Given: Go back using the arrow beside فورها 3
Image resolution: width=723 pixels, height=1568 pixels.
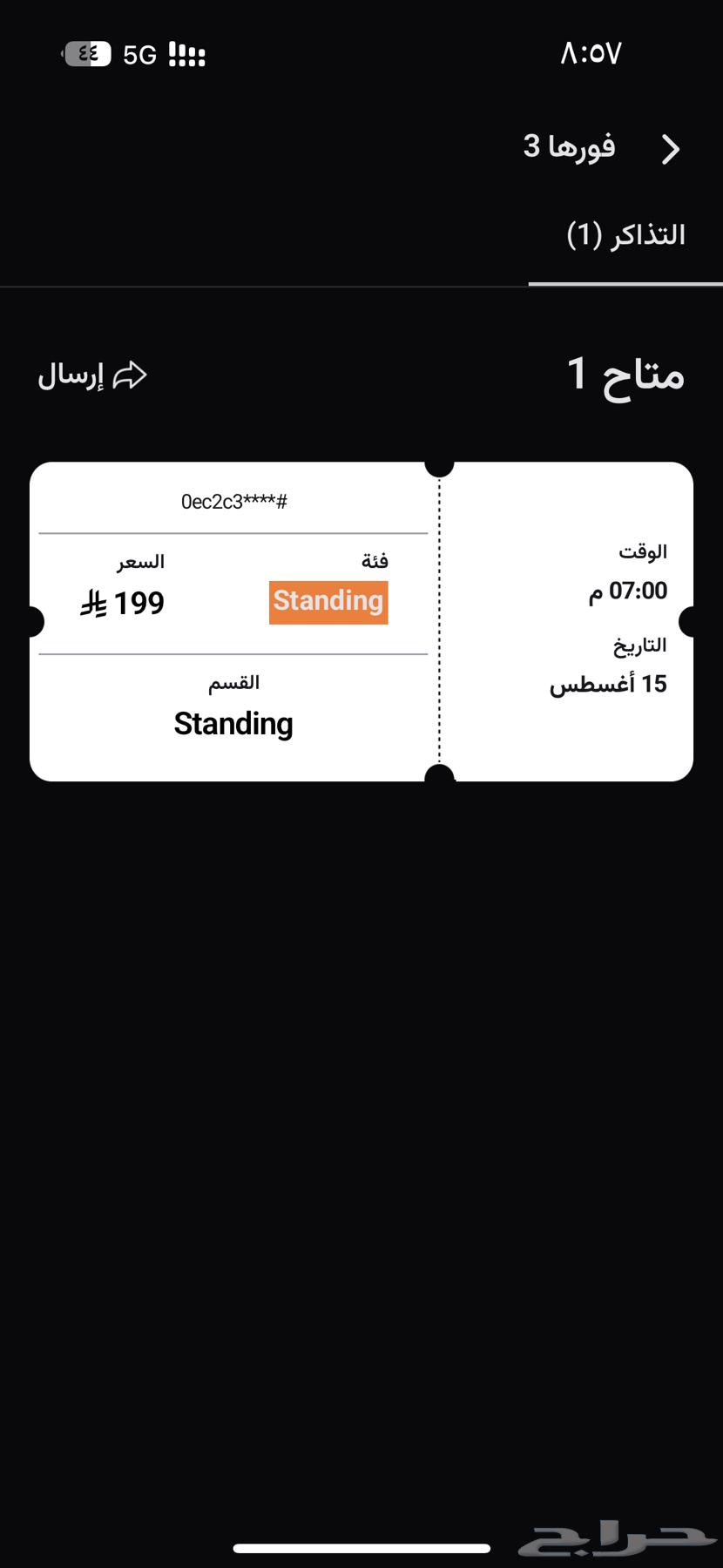Looking at the screenshot, I should pyautogui.click(x=670, y=149).
